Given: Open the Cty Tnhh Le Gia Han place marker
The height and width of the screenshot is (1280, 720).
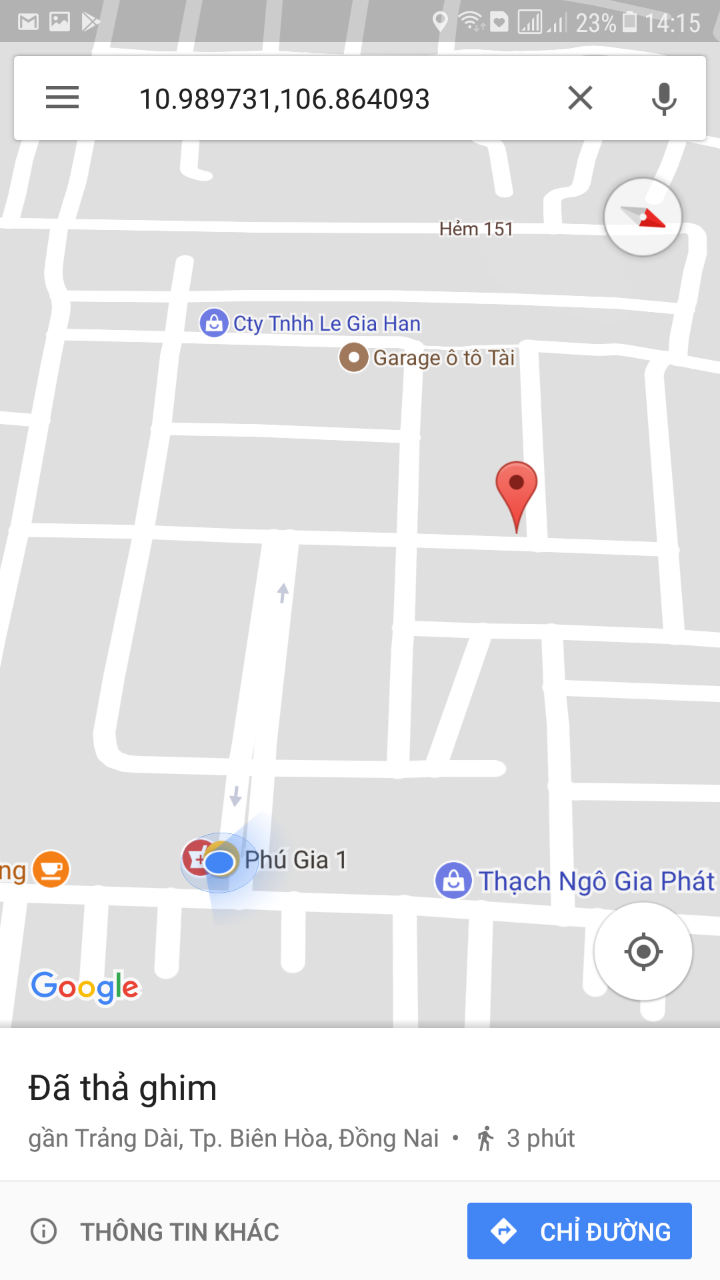Looking at the screenshot, I should pyautogui.click(x=310, y=323).
